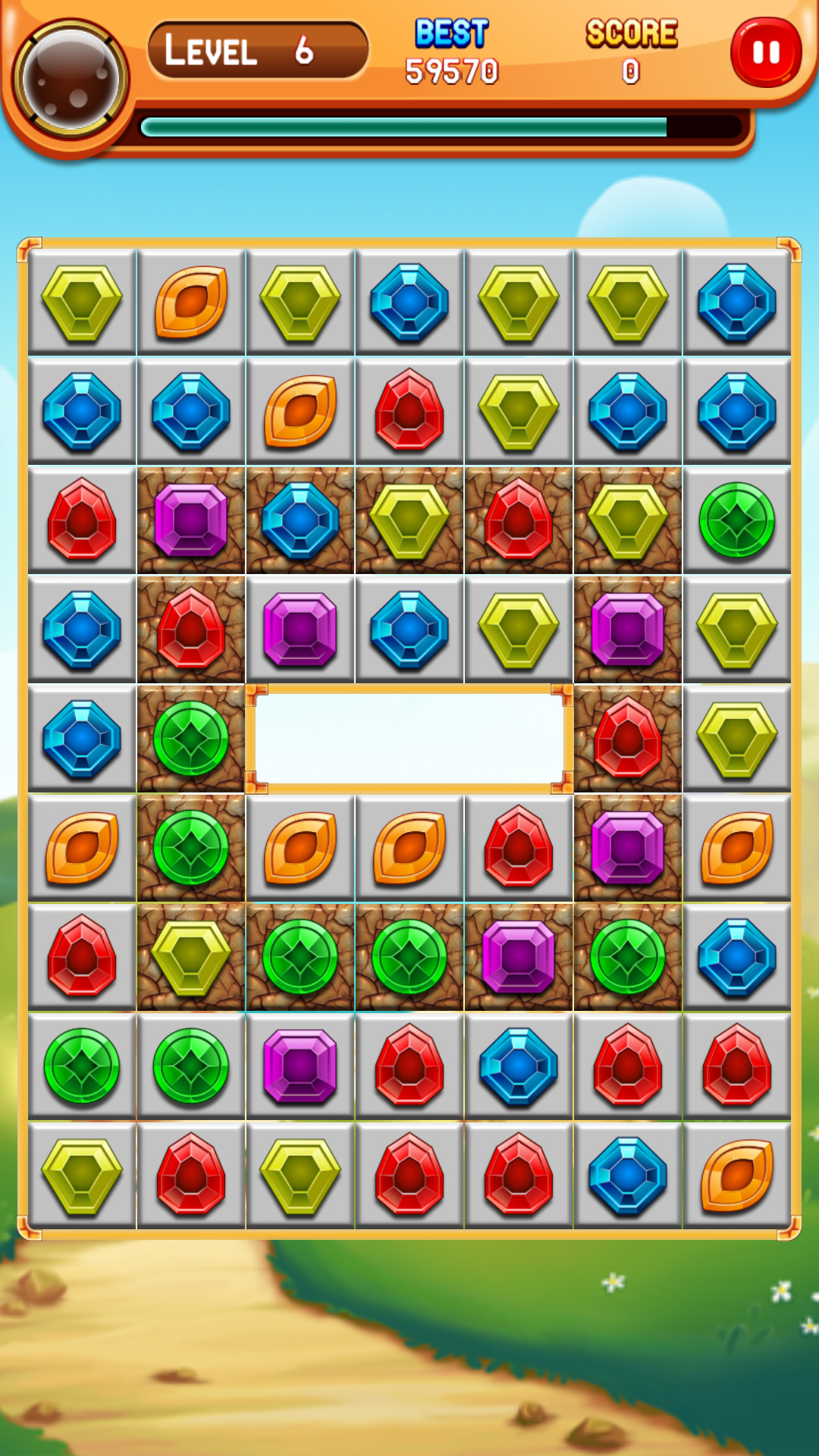Pause the game with the red button
The image size is (819, 1456).
click(765, 52)
